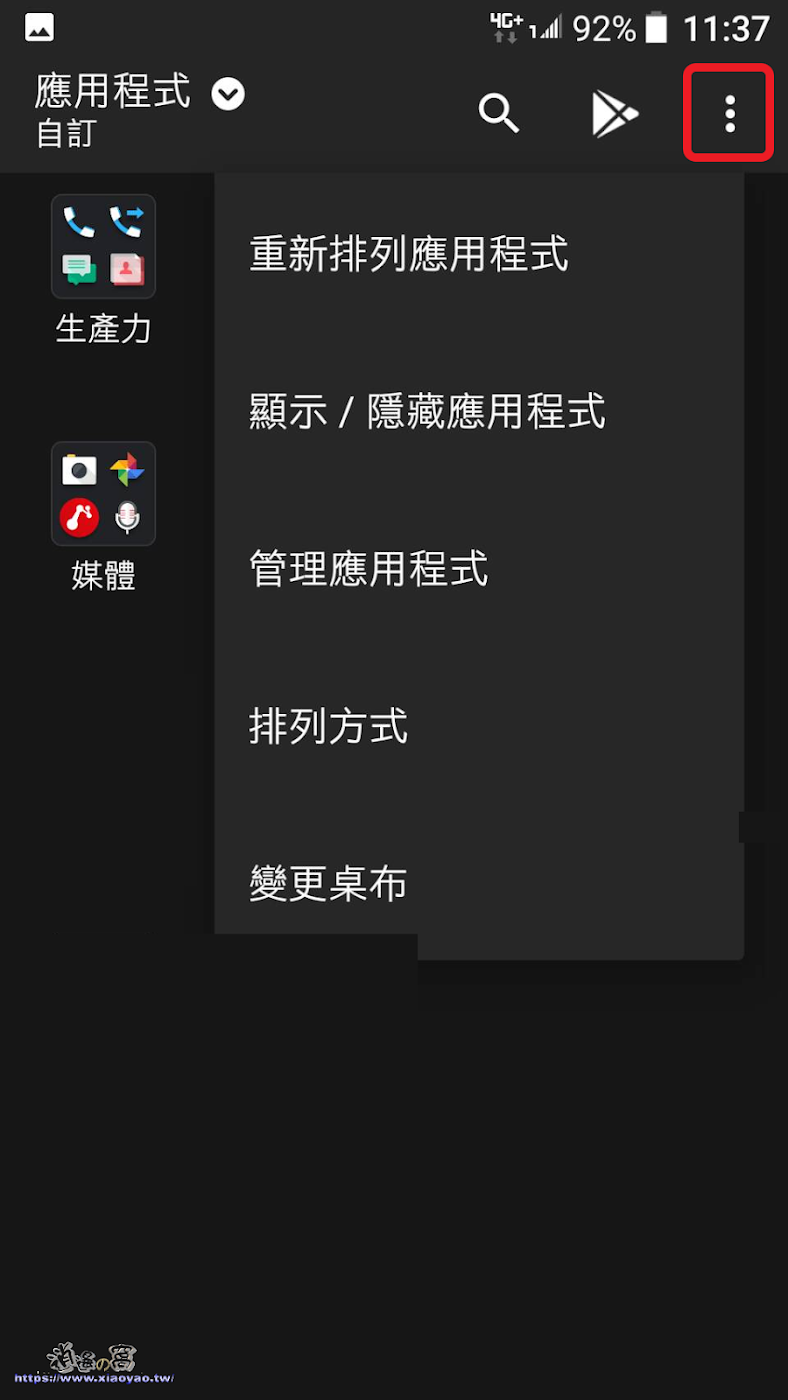Select 排列方式 menu option
The image size is (788, 1400).
(329, 726)
